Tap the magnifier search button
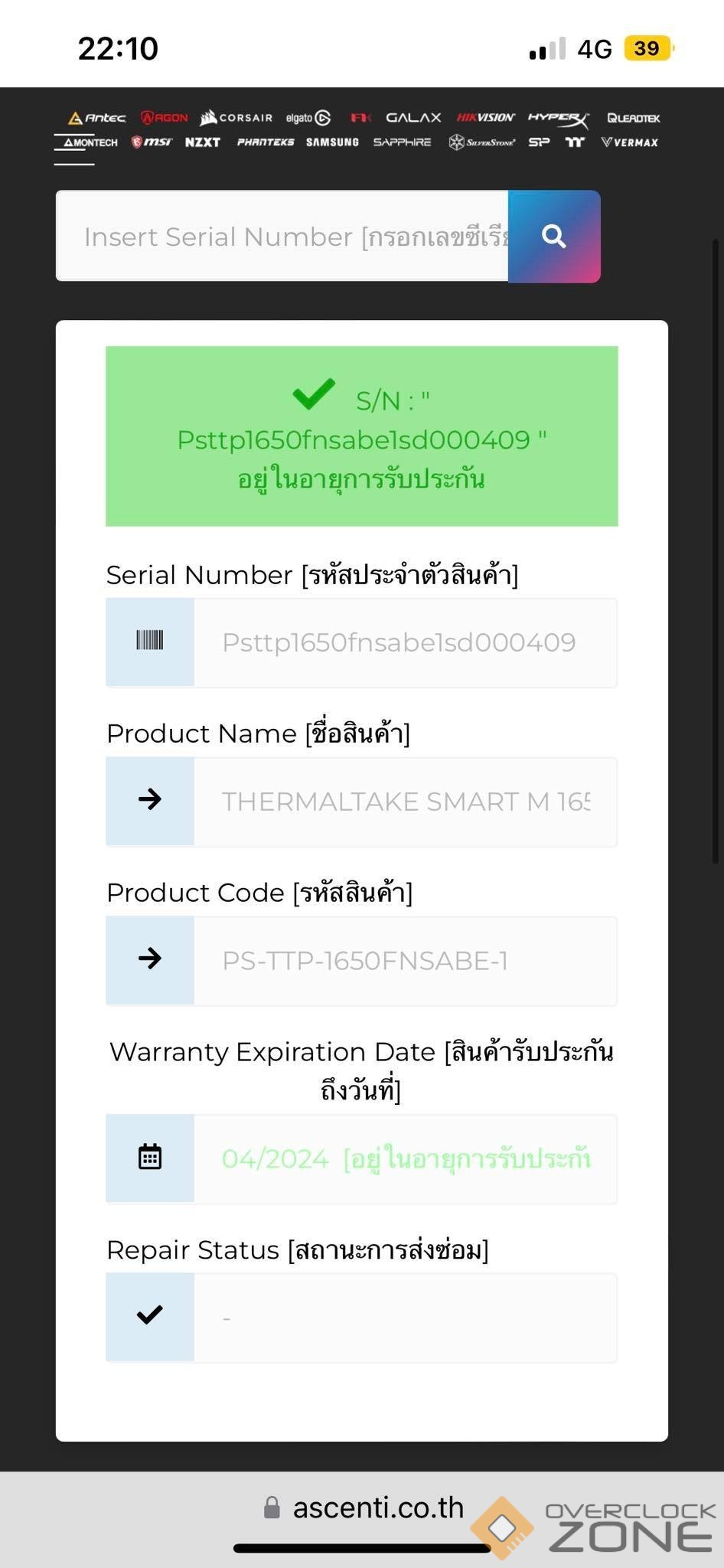Screen dimensions: 724x1568 click(554, 236)
